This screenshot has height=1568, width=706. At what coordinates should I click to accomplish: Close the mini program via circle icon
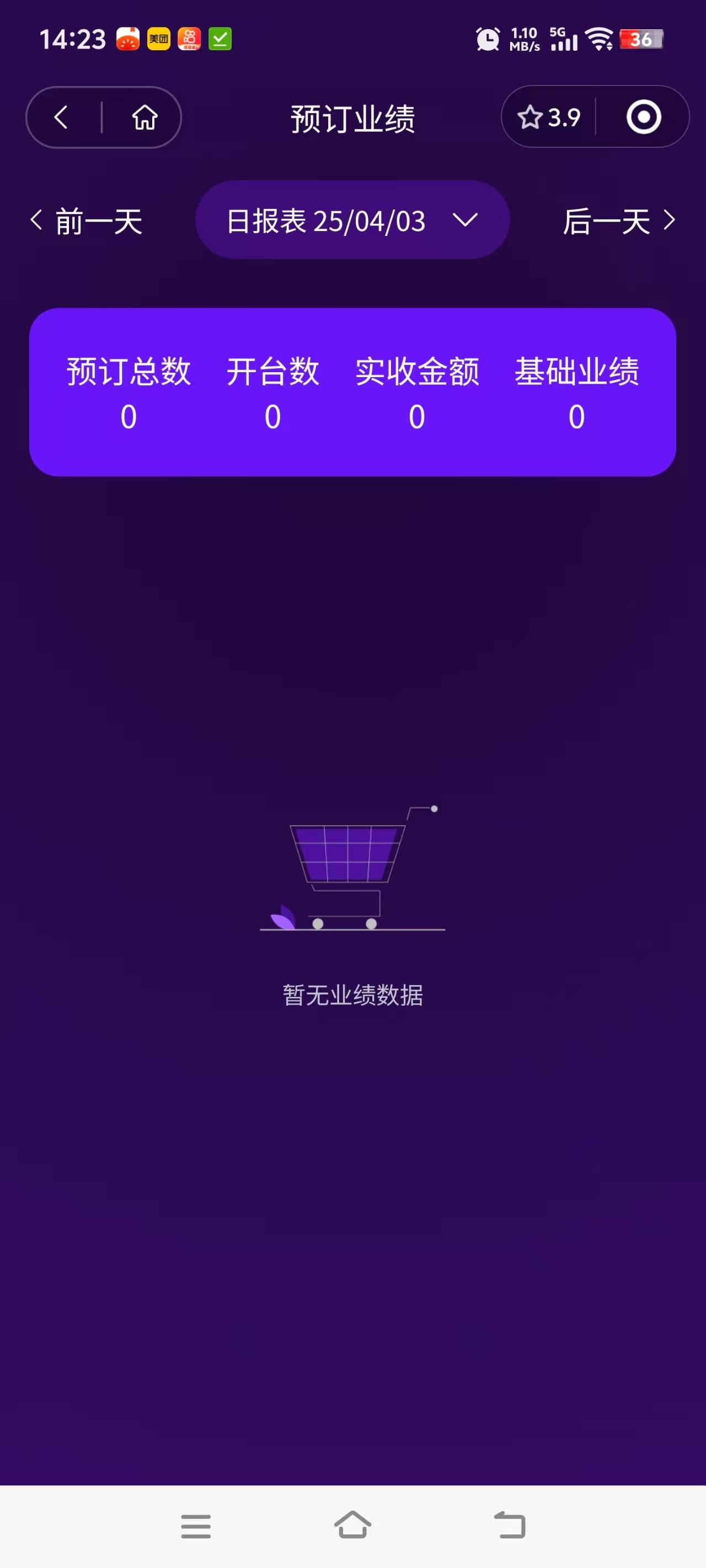point(643,117)
